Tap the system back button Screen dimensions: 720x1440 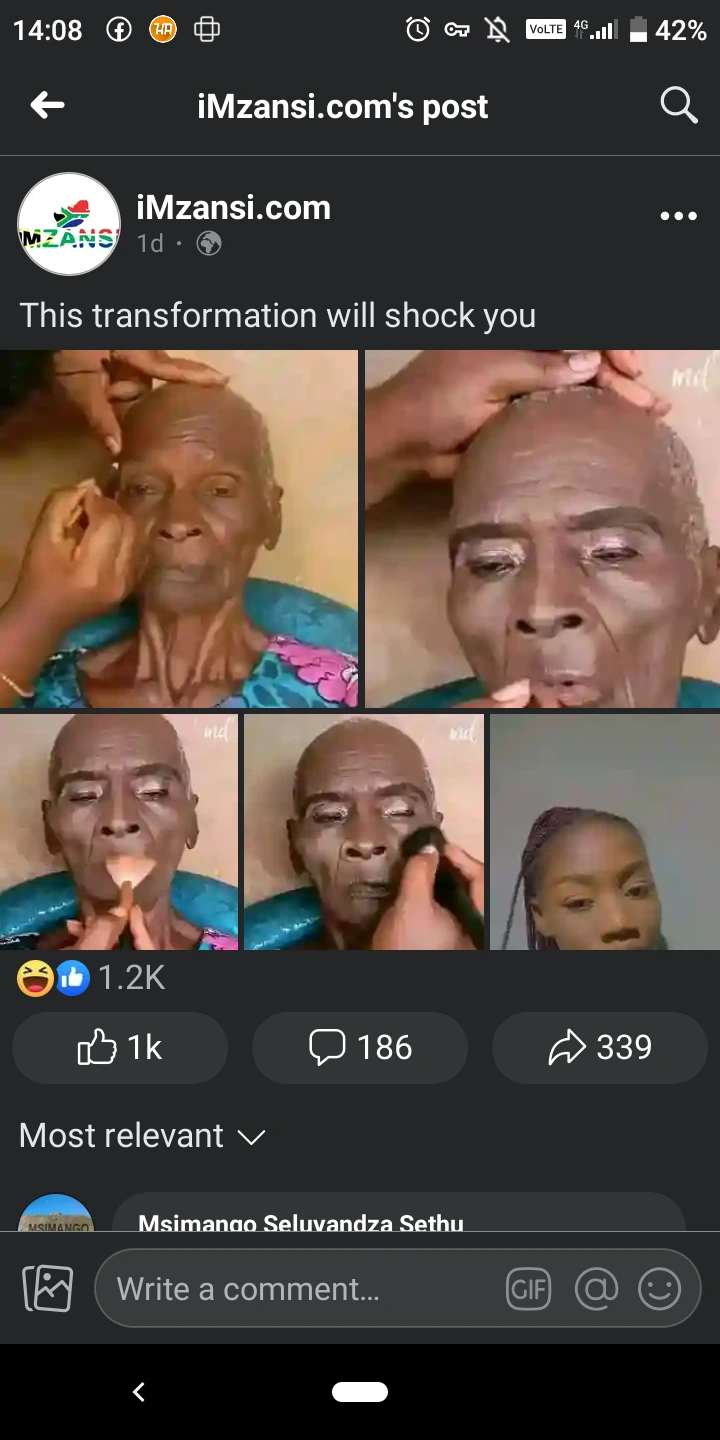click(x=139, y=1392)
